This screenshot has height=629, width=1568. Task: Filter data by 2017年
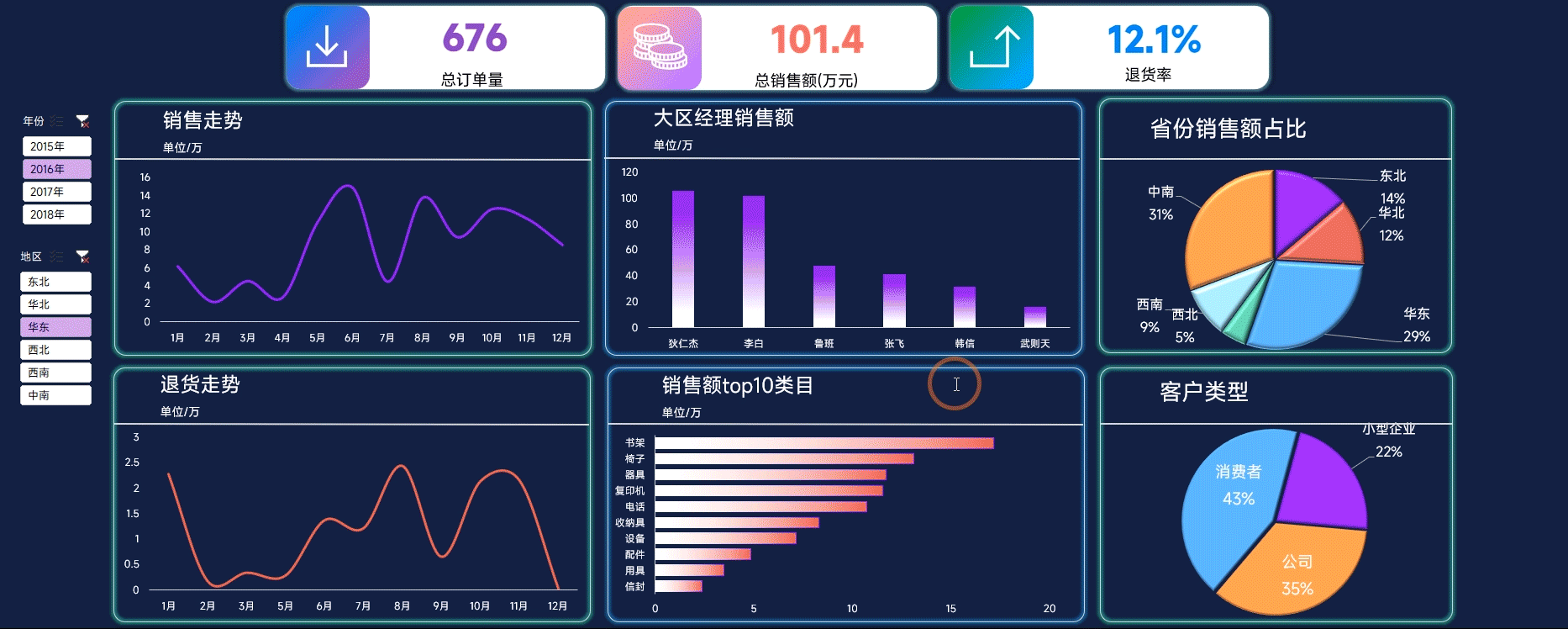[x=56, y=192]
